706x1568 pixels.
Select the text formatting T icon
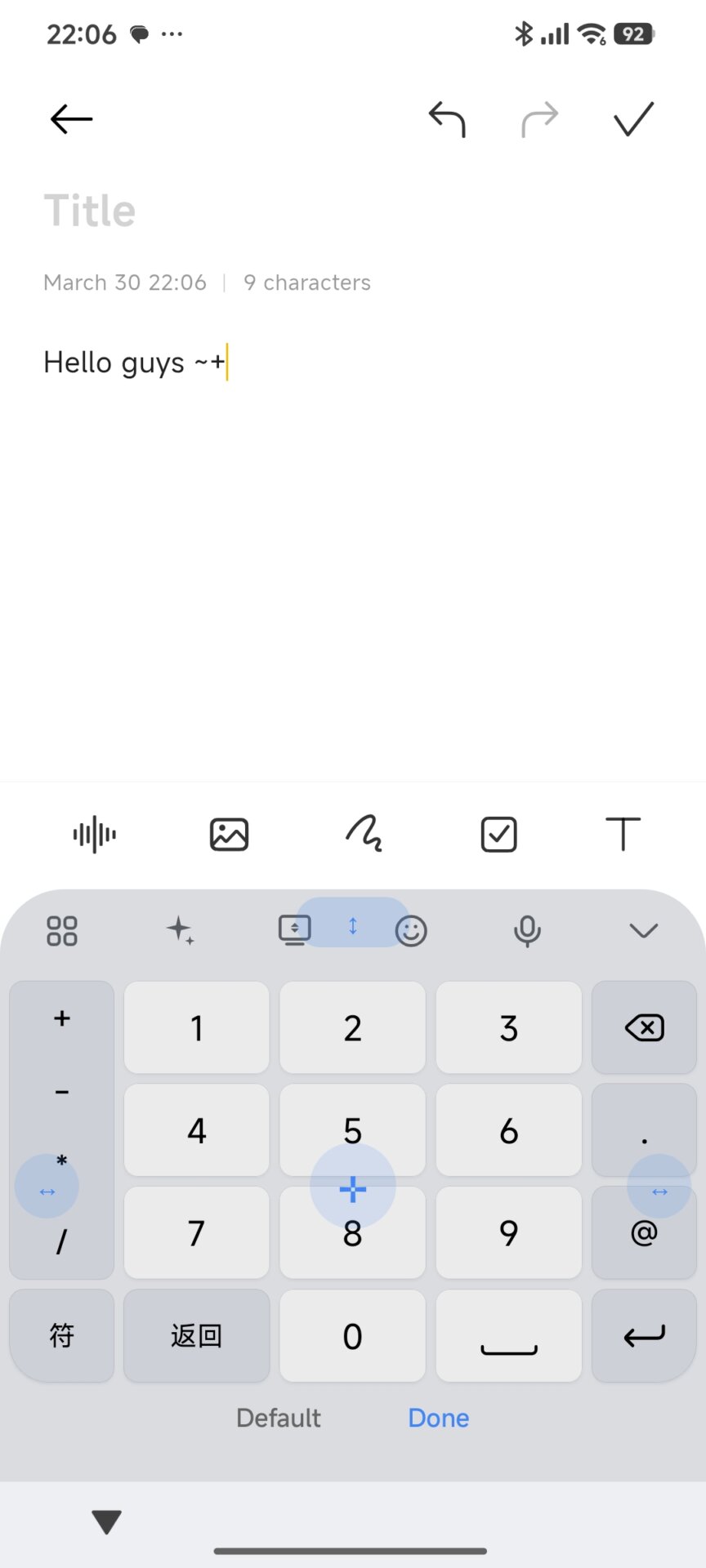623,834
